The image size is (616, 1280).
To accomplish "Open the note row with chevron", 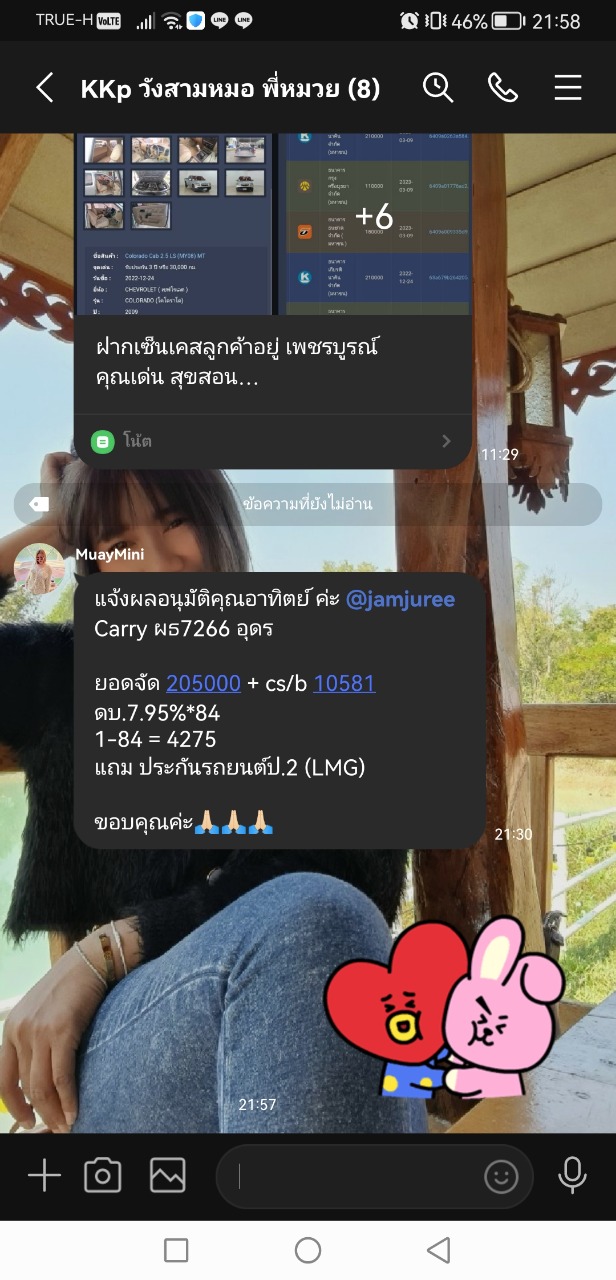I will click(x=272, y=441).
